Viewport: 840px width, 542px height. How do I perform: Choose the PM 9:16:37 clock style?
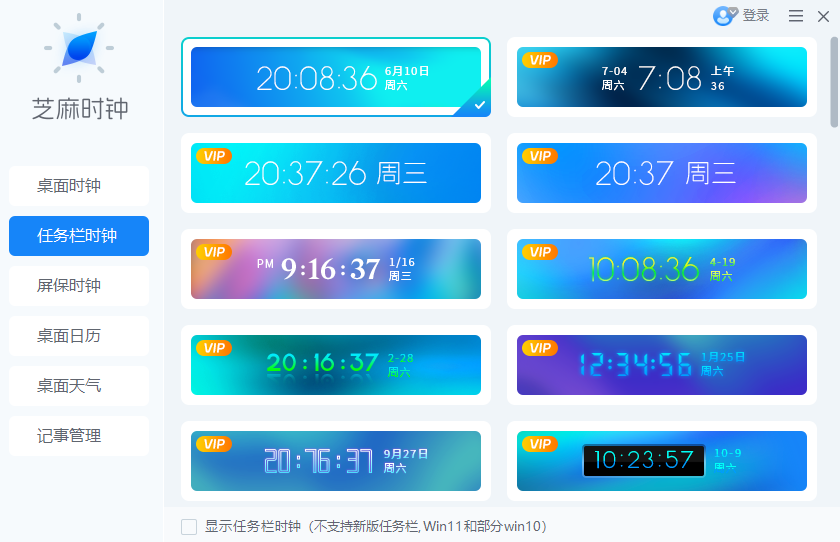[x=335, y=269]
